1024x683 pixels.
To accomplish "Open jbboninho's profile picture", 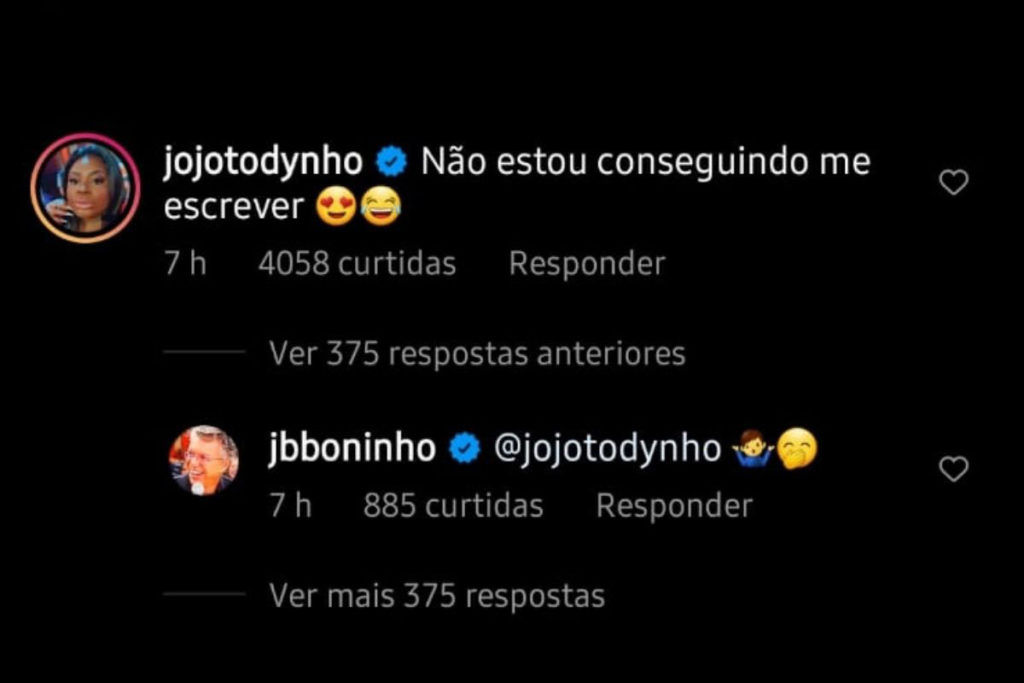I will pyautogui.click(x=203, y=460).
